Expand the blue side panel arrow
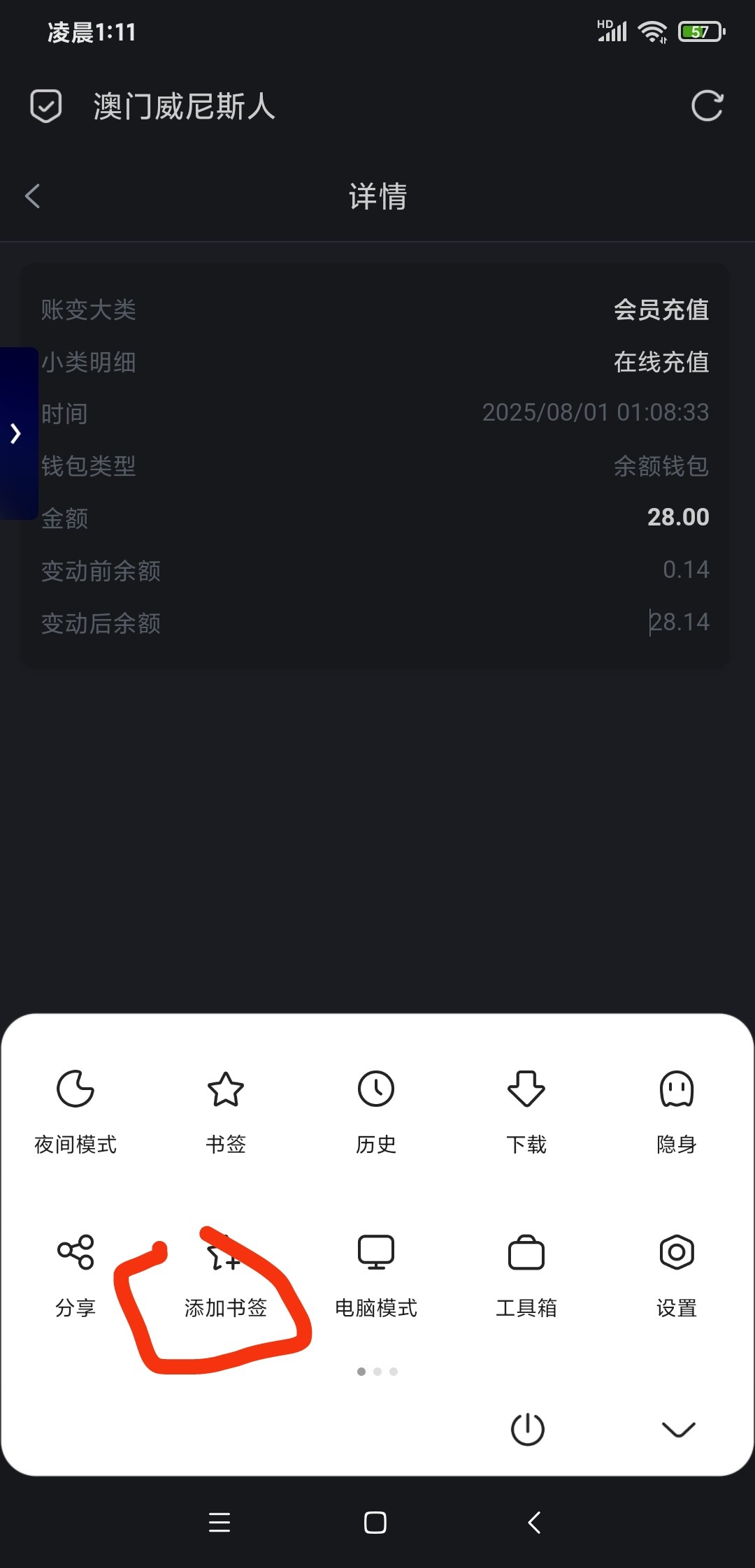This screenshot has width=755, height=1568. point(17,433)
